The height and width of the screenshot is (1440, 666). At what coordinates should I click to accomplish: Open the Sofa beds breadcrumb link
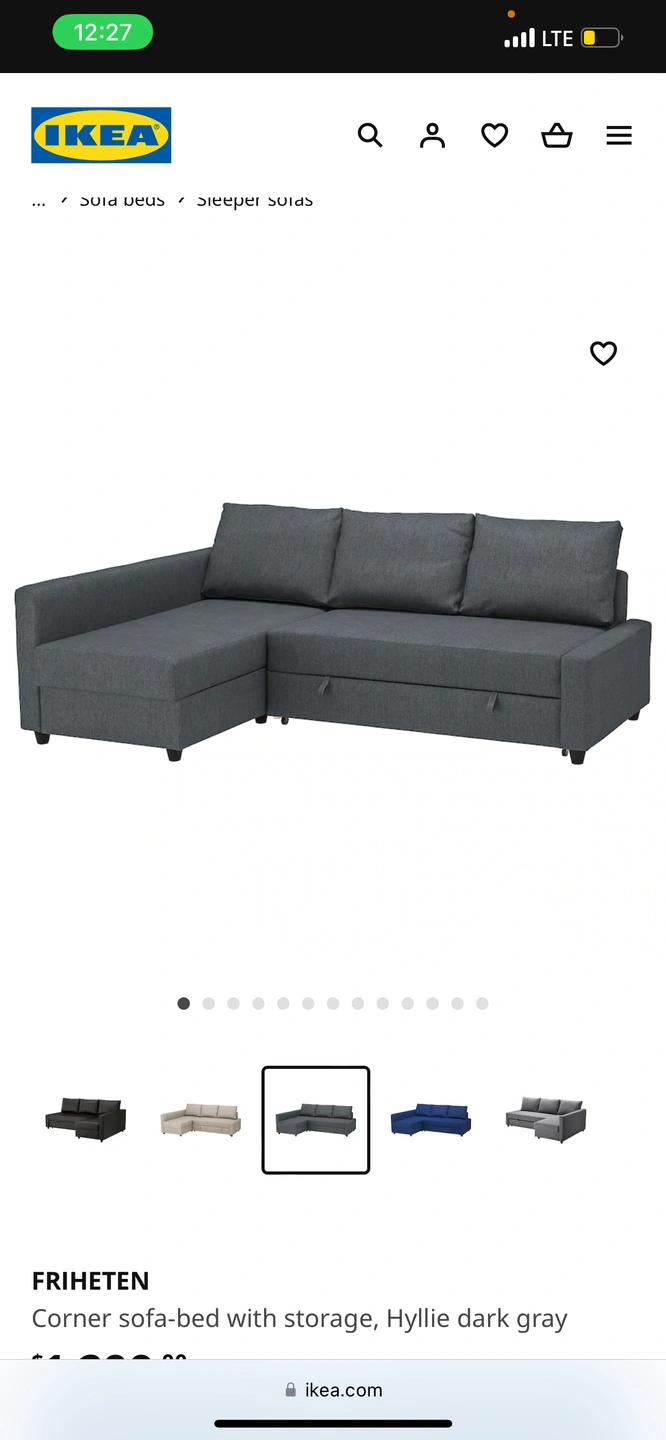click(x=122, y=200)
